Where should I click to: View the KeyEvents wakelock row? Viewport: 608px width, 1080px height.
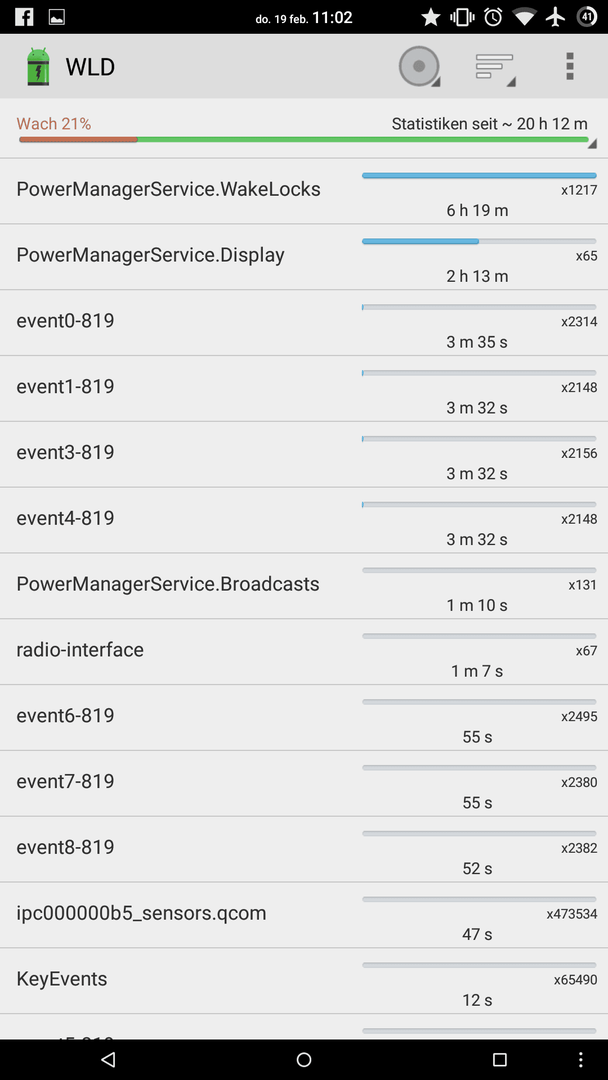click(x=304, y=981)
